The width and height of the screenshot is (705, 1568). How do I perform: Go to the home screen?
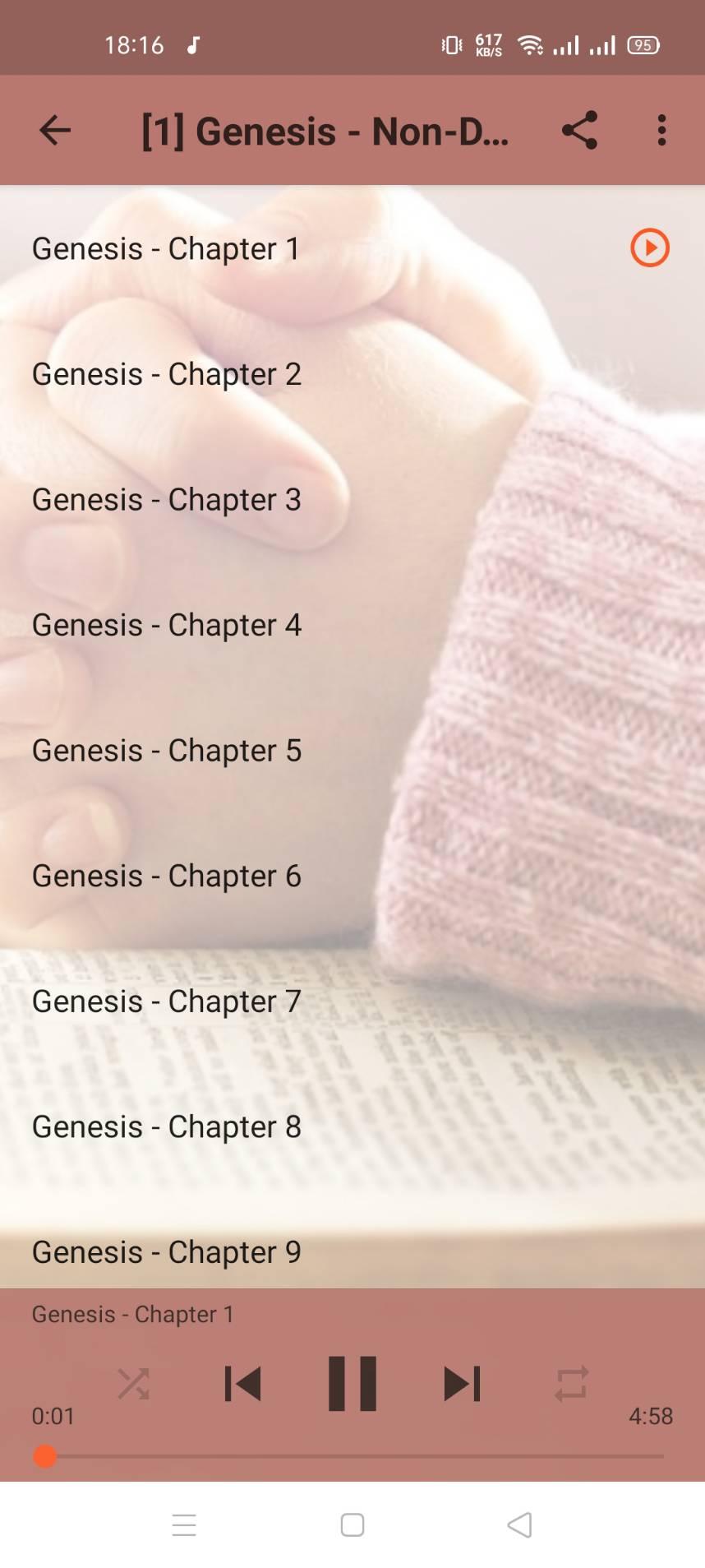(352, 1524)
